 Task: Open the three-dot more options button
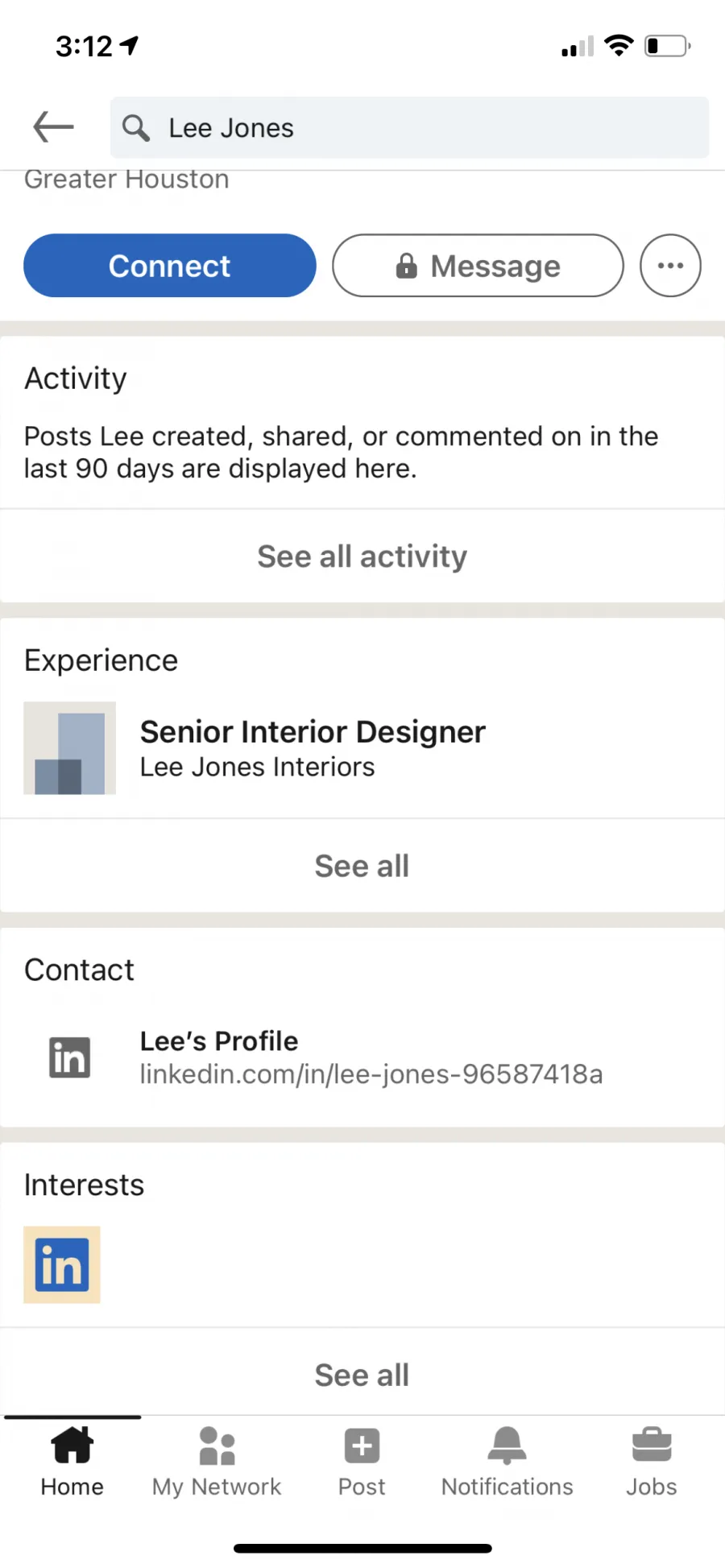pyautogui.click(x=670, y=266)
